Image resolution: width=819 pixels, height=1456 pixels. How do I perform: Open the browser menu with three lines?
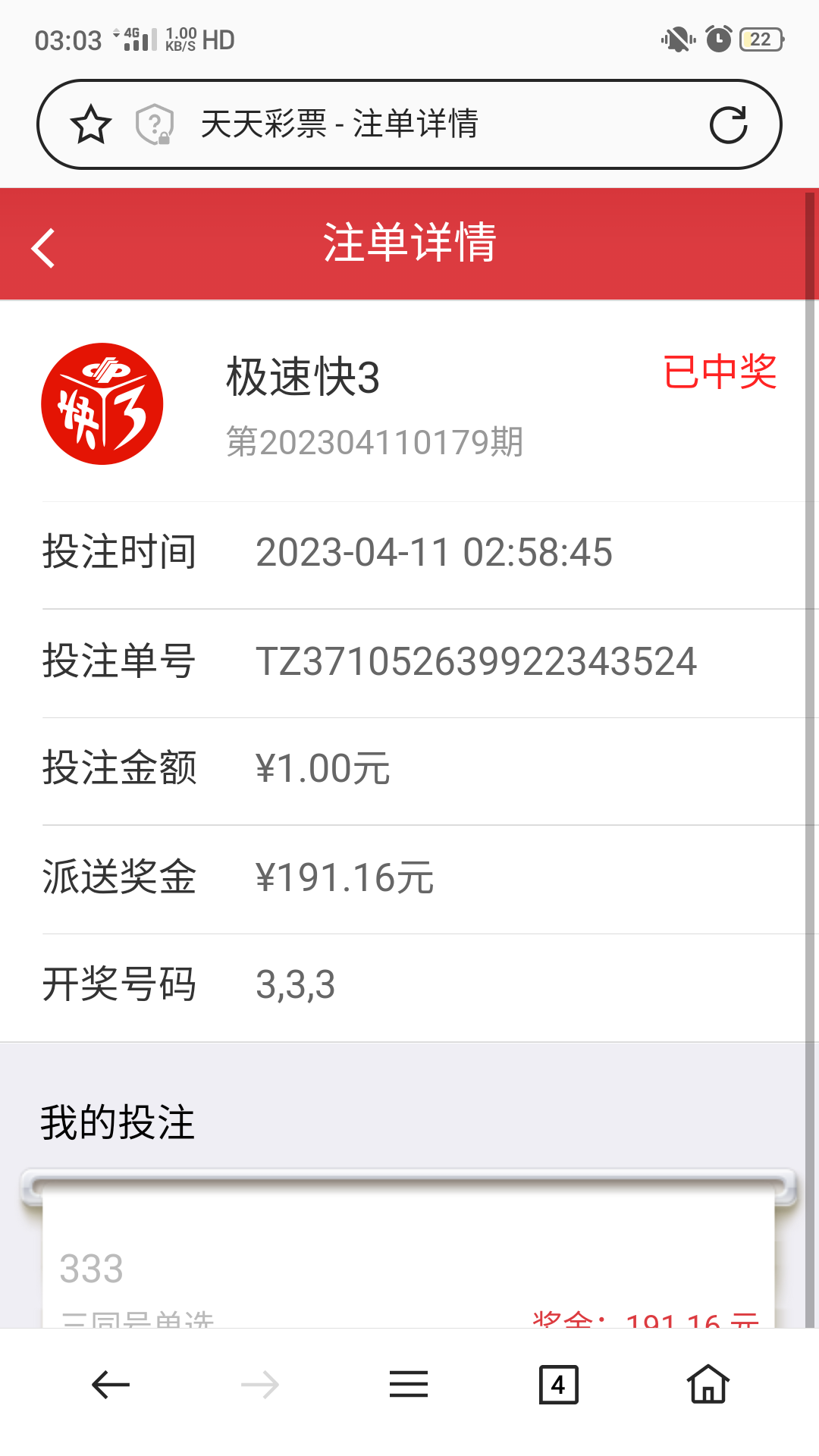pos(409,1385)
